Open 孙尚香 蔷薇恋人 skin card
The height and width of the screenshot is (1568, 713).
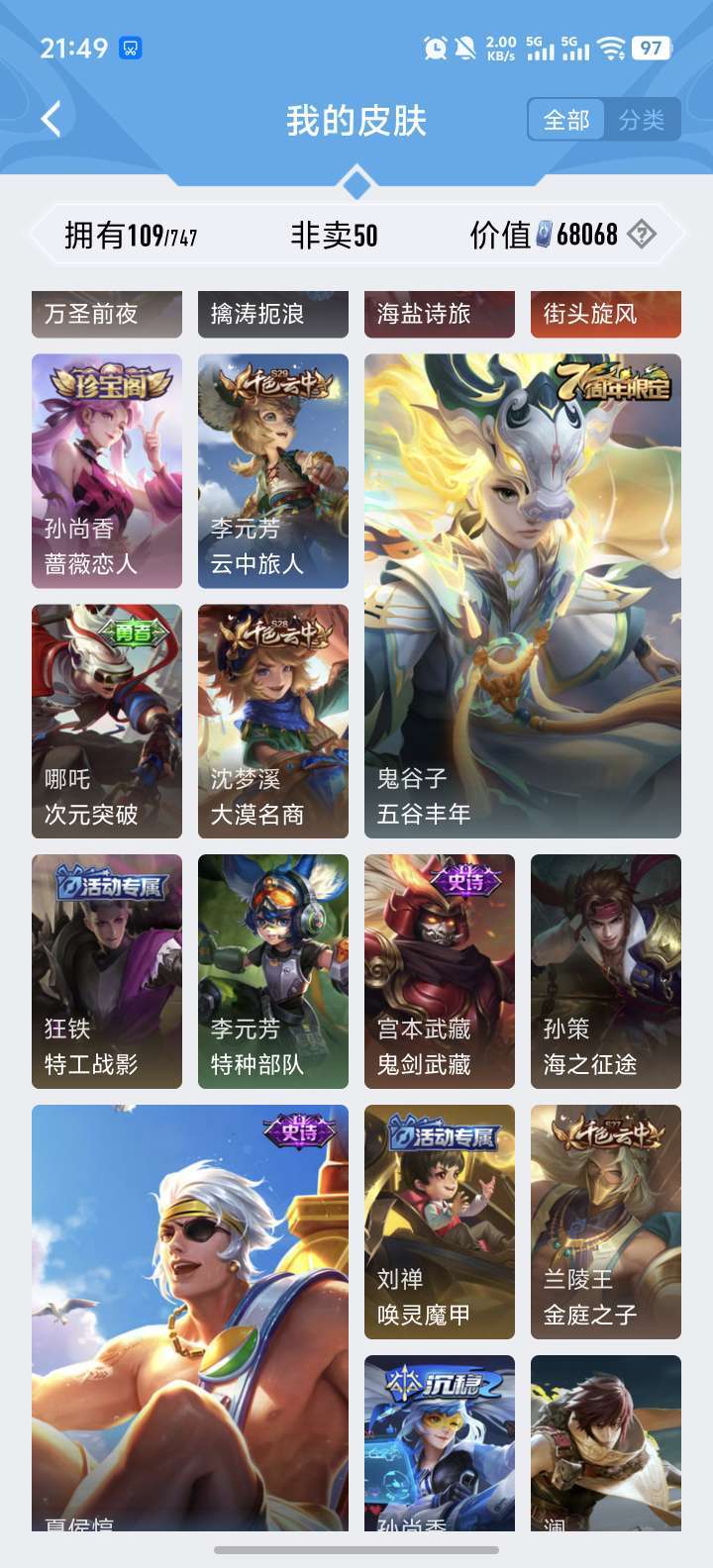pos(107,471)
